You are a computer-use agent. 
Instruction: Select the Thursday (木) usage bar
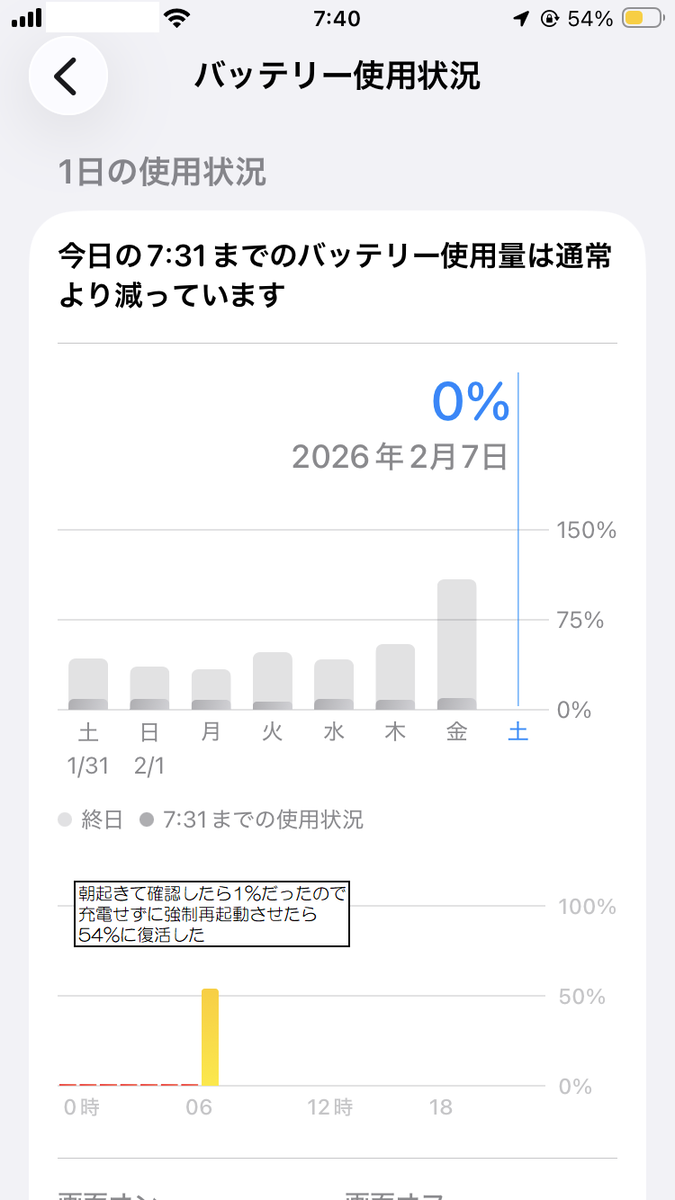tap(396, 677)
